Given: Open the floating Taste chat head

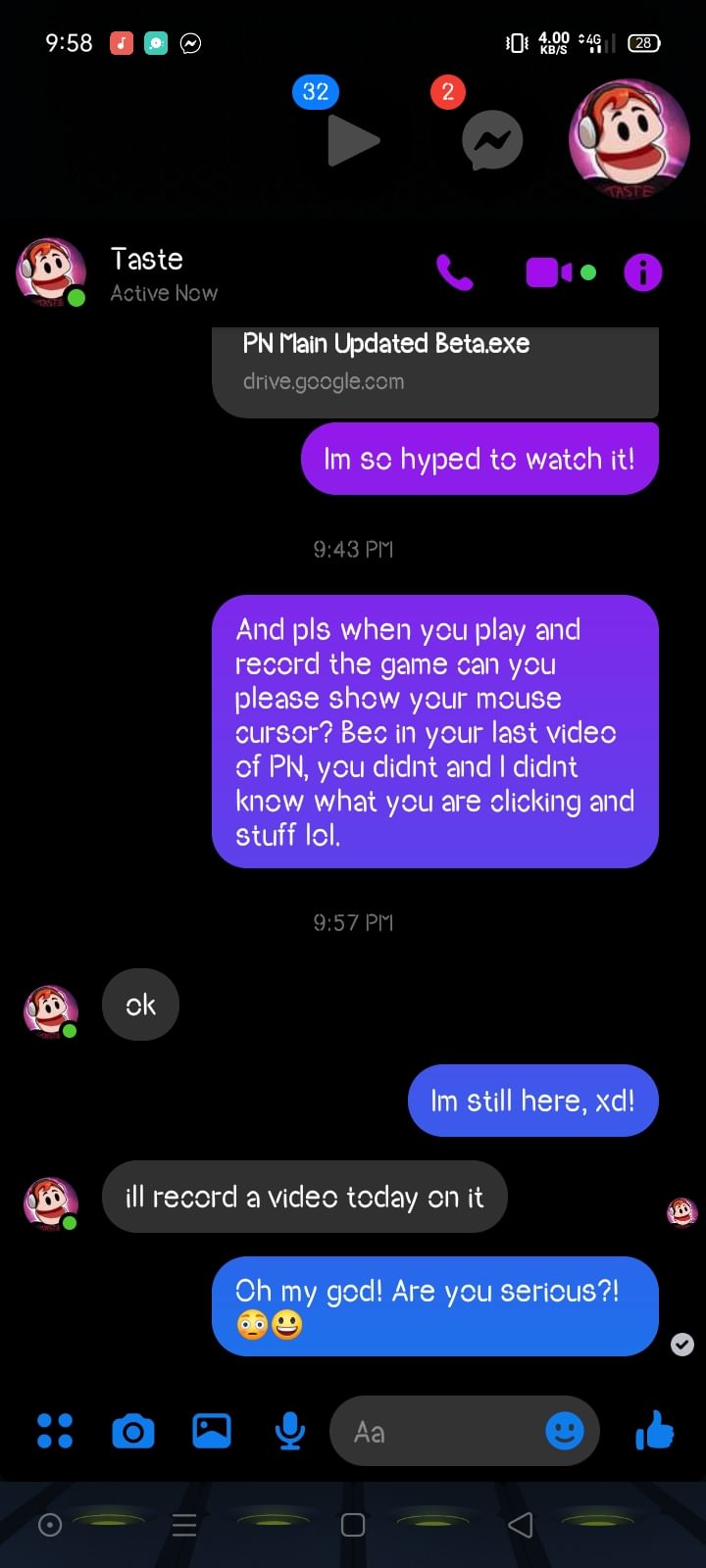Looking at the screenshot, I should (629, 138).
